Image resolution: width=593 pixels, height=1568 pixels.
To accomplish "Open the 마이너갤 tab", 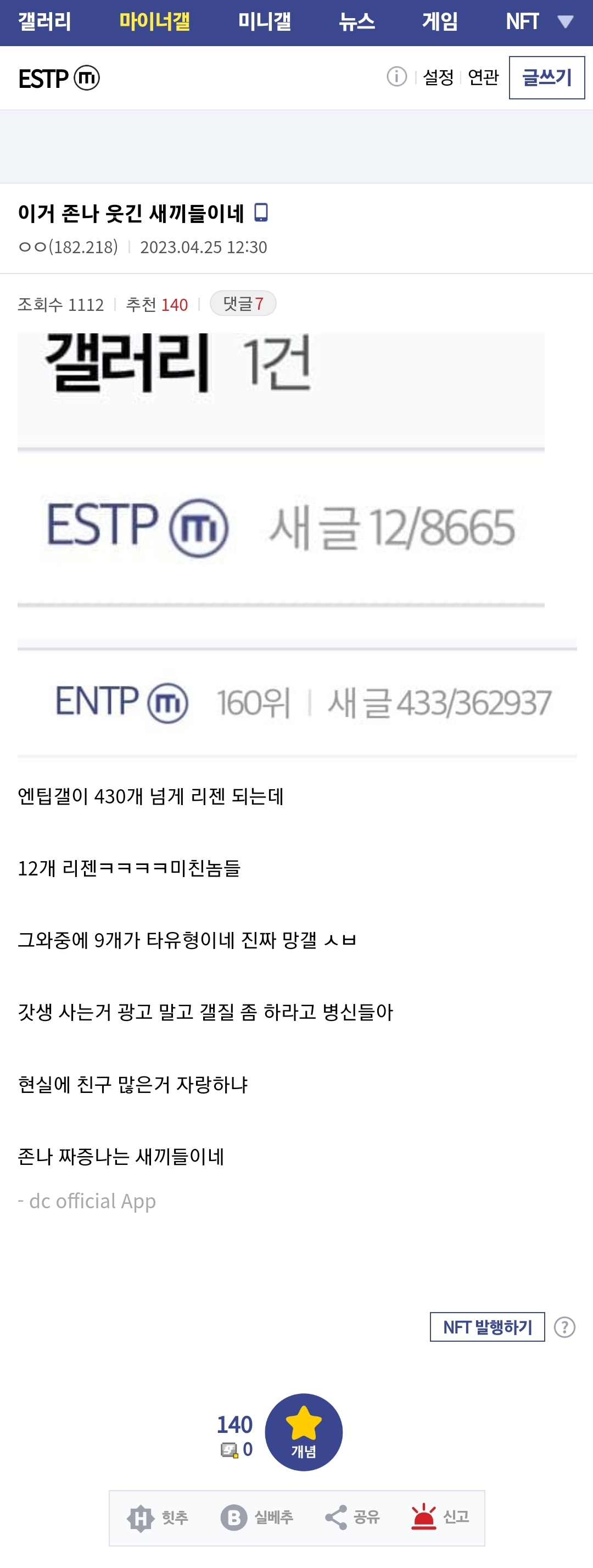I will coord(155,22).
